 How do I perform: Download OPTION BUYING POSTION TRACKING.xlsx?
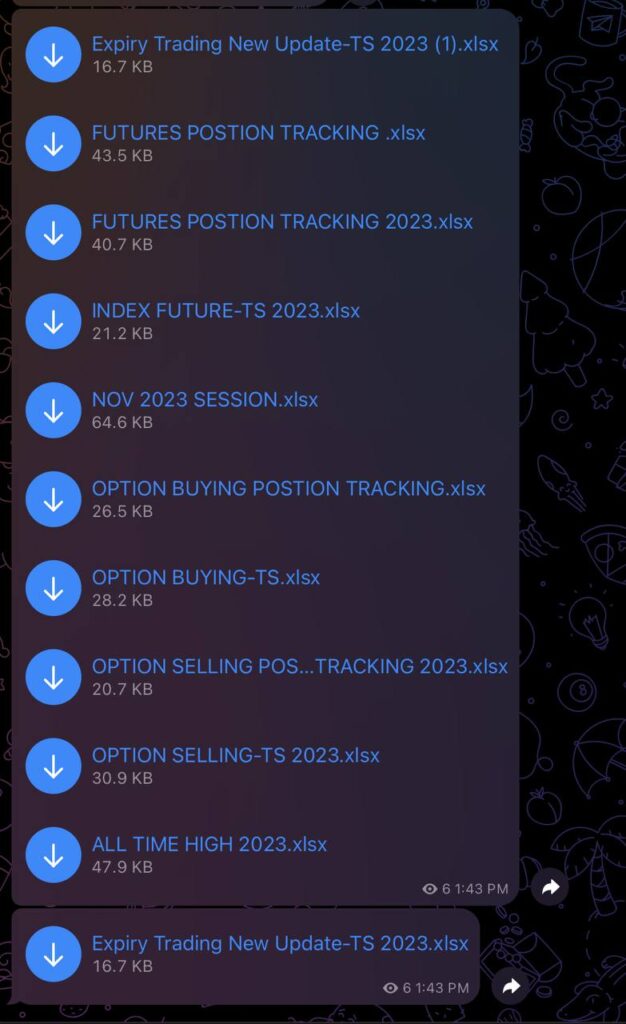(53, 499)
